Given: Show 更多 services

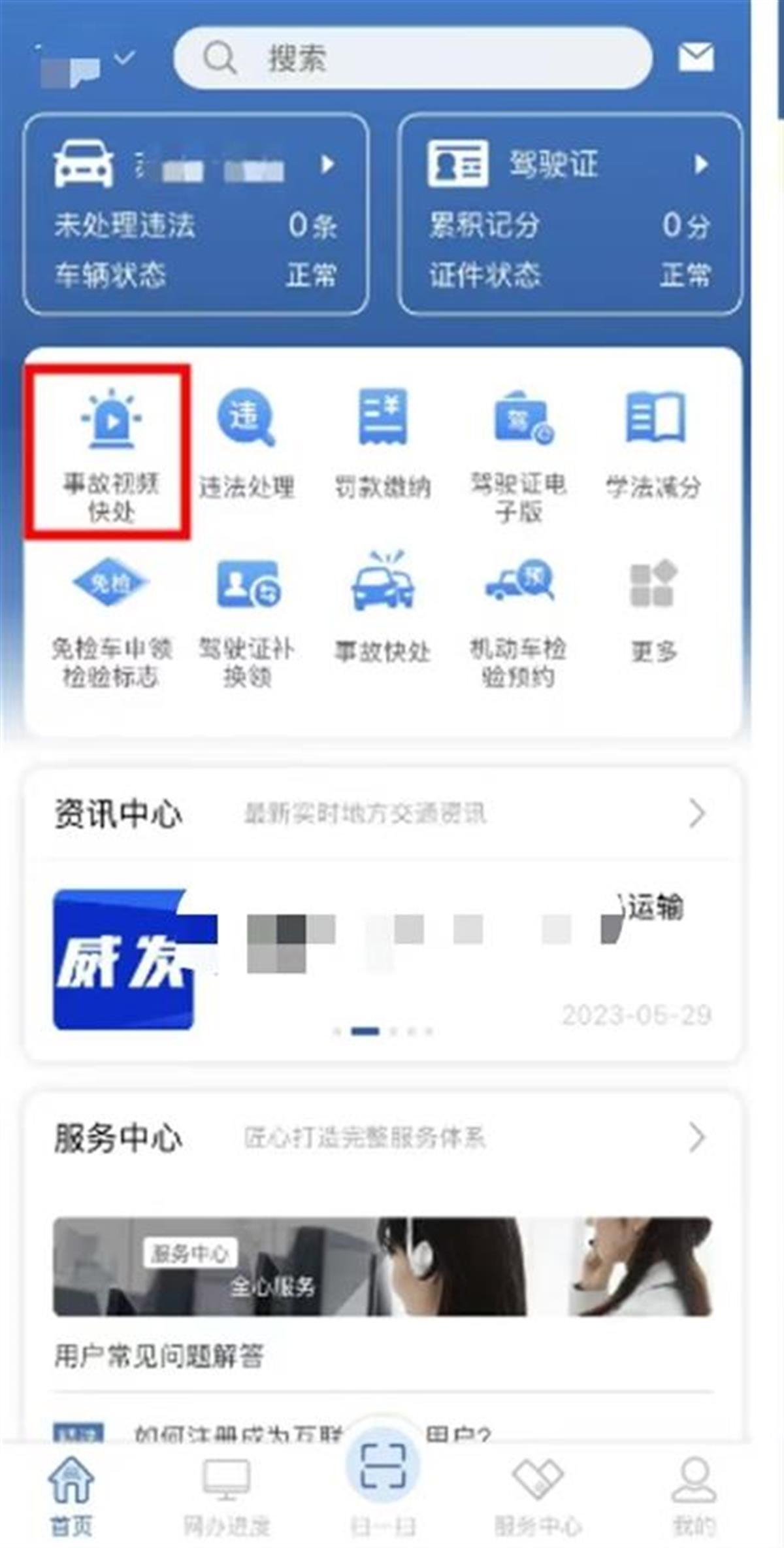Looking at the screenshot, I should (x=653, y=608).
